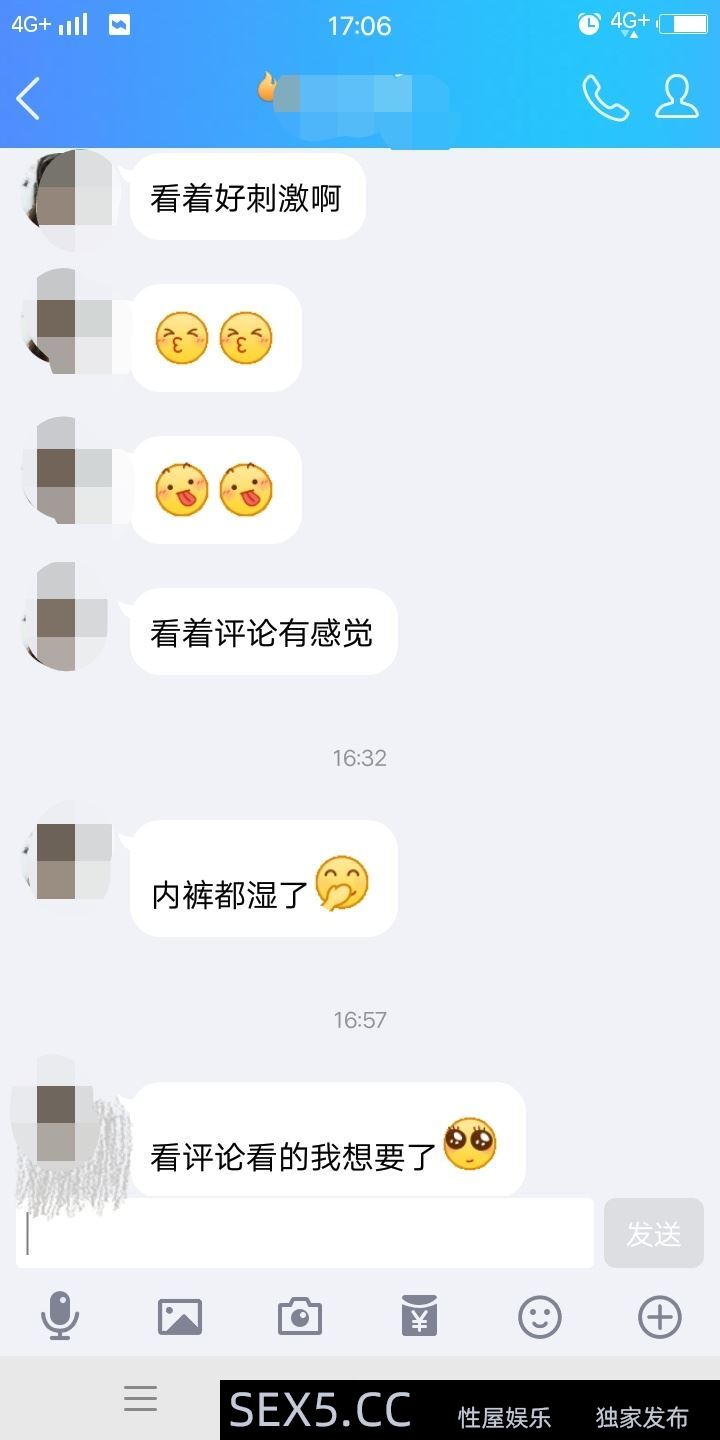Screen dimensions: 720x1440
Task: Tap the 发送 send button
Action: tap(654, 1235)
